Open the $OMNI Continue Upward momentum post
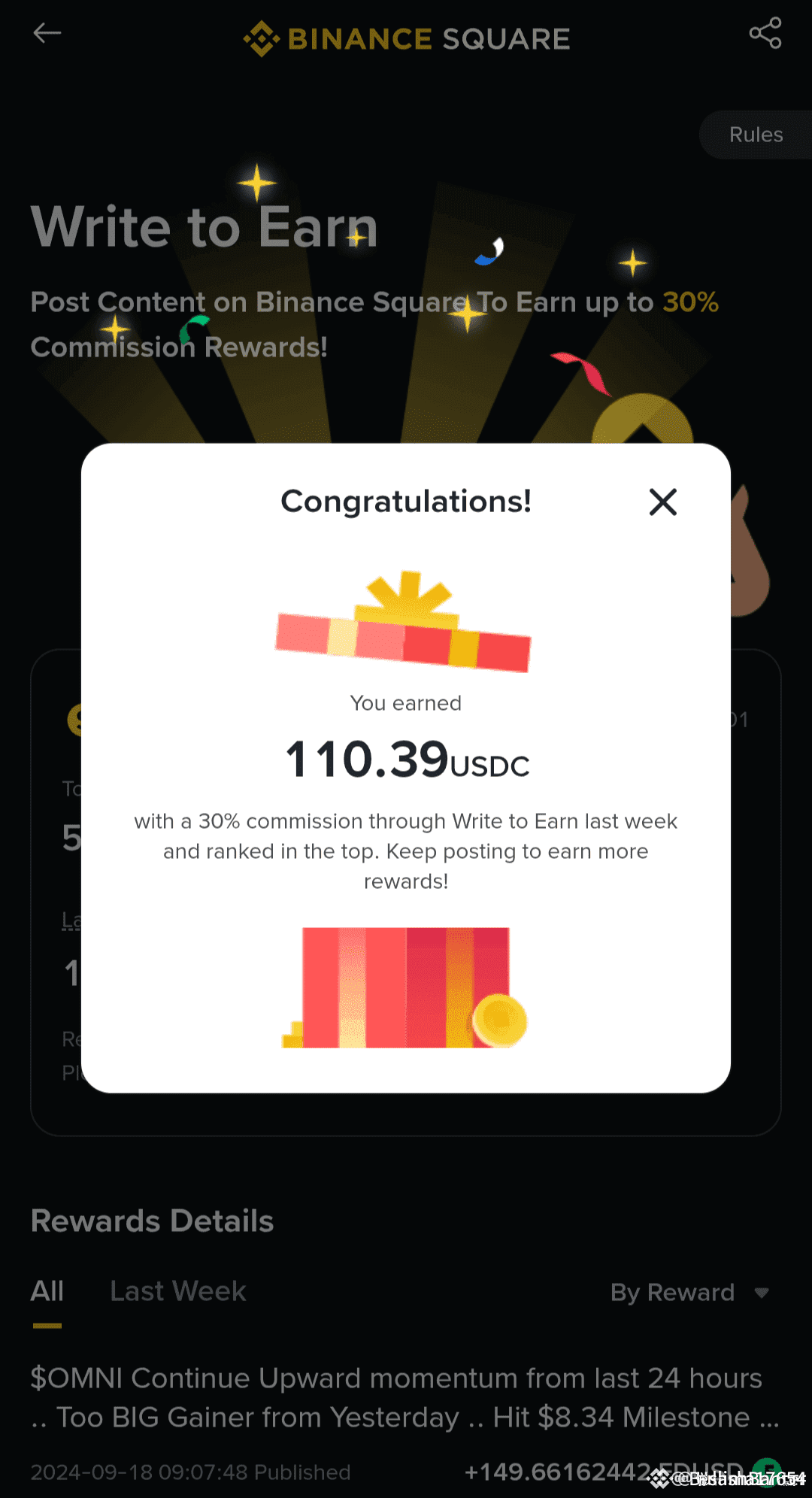The width and height of the screenshot is (812, 1498). pyautogui.click(x=397, y=1397)
